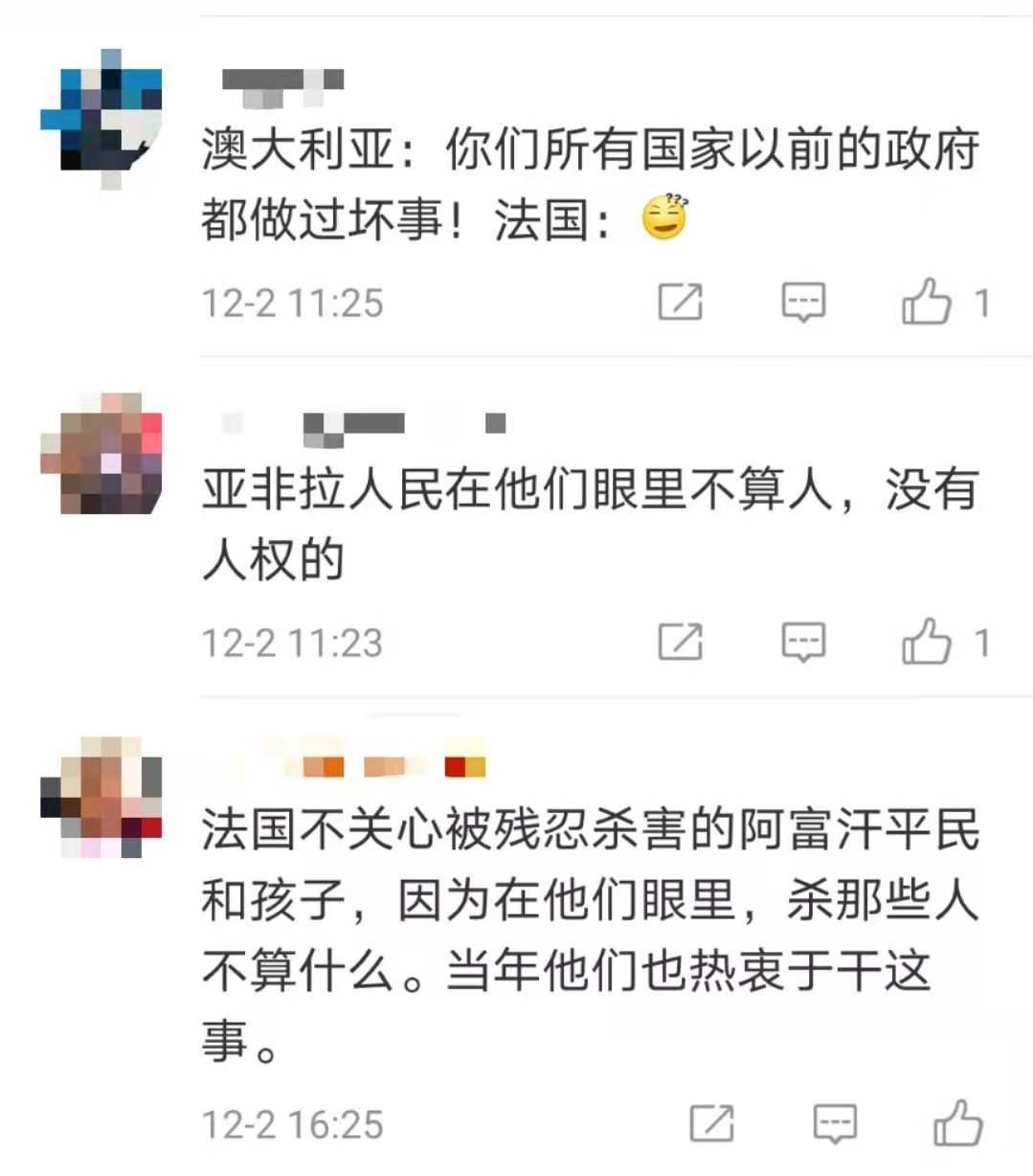Screen dimensions: 1033x1176
Task: Like the comment starting with 澳大利亚
Action: tap(926, 302)
